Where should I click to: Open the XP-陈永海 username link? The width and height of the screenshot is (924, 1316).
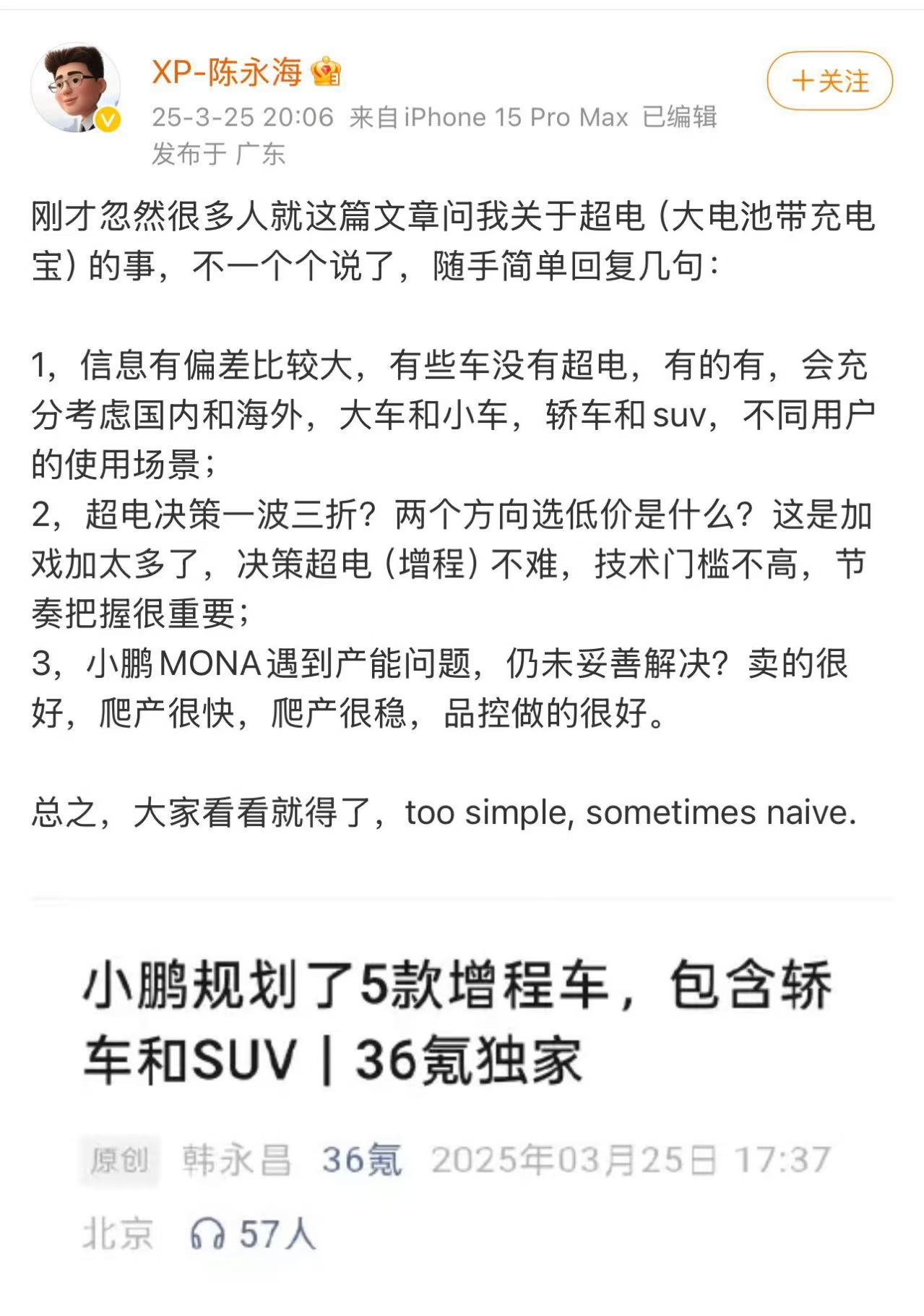tap(227, 73)
